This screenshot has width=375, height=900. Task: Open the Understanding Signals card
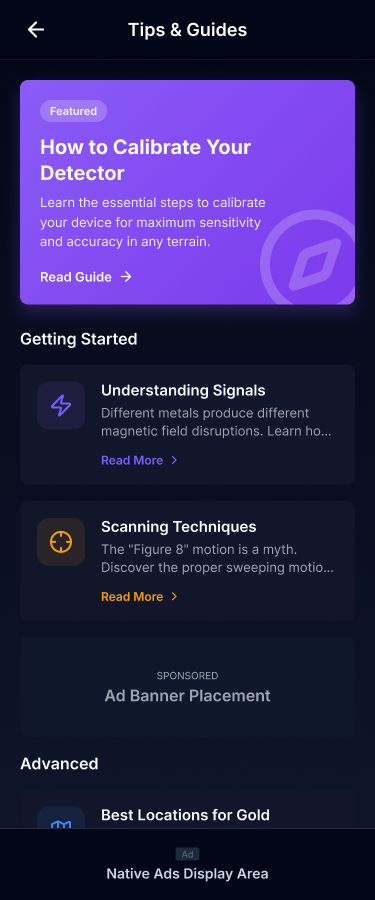[187, 424]
